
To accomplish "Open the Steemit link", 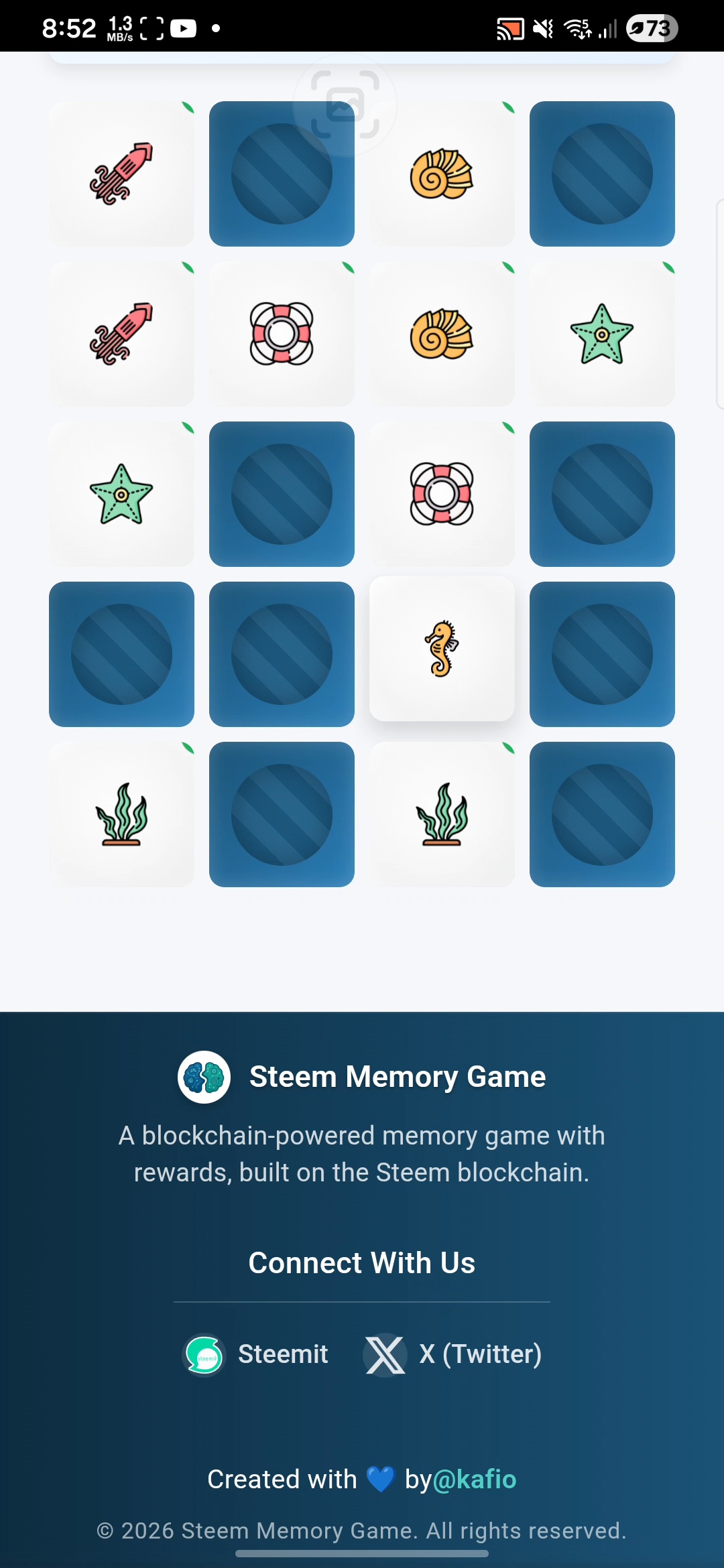I will pyautogui.click(x=256, y=1354).
